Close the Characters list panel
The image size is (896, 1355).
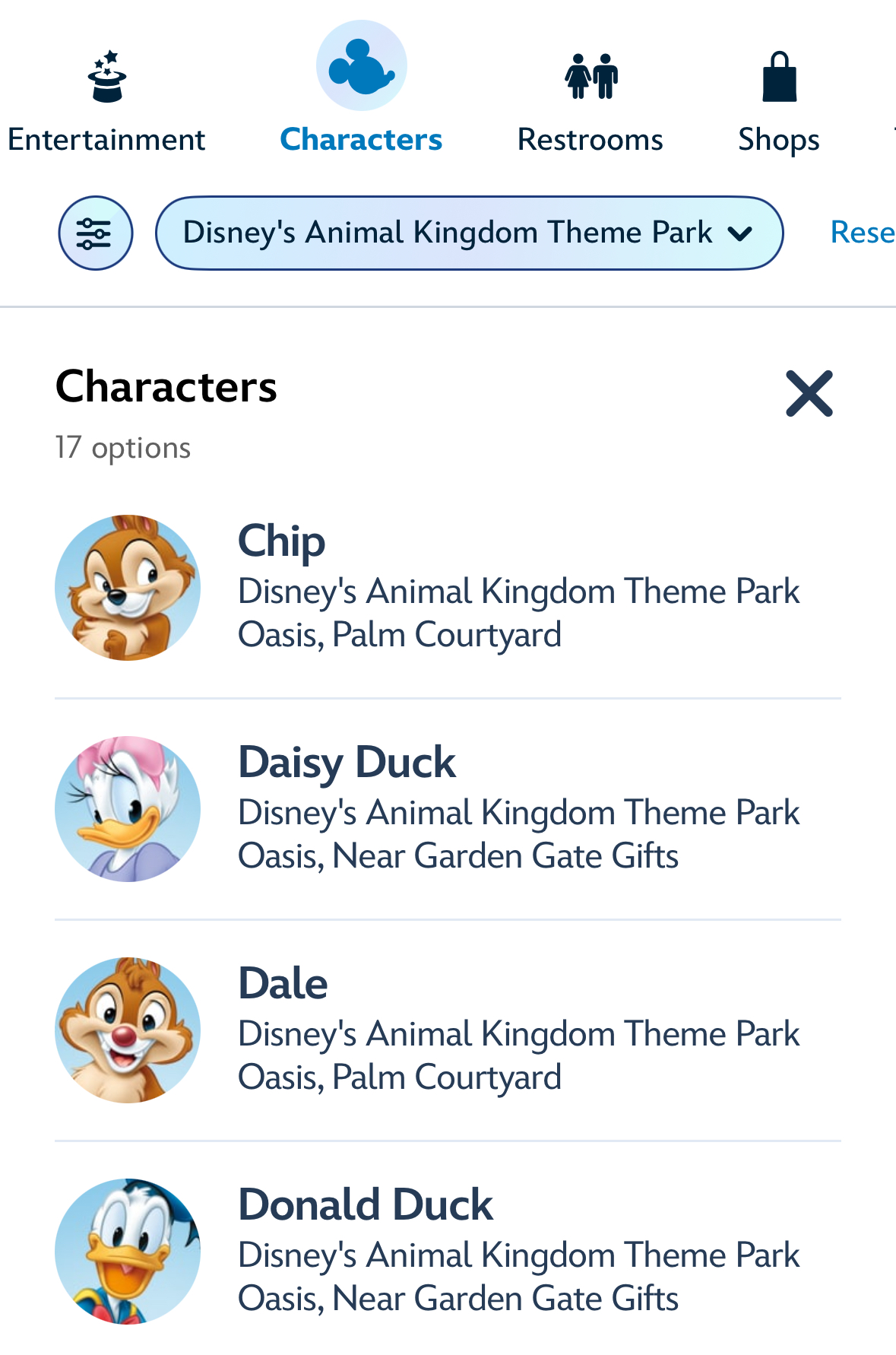click(x=809, y=394)
